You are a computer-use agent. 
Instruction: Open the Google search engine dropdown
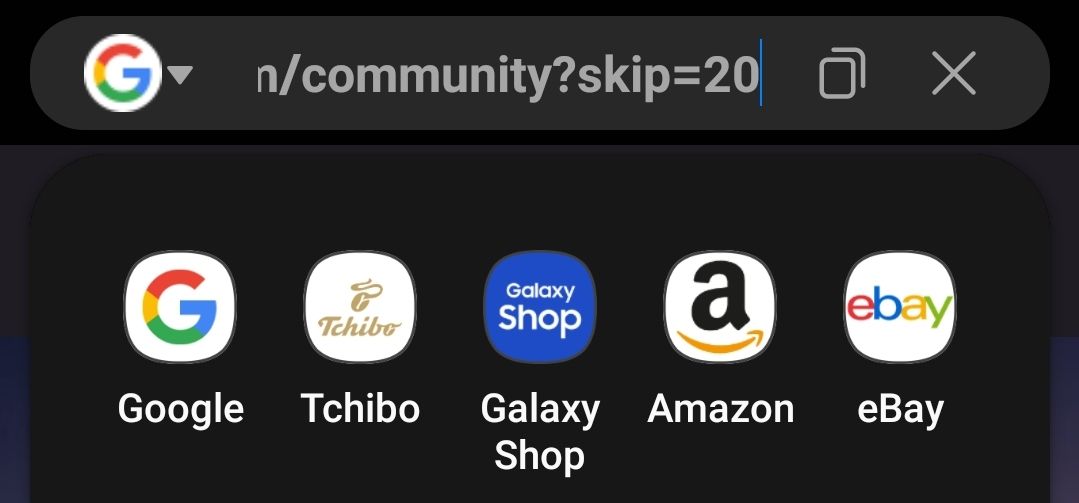[140, 74]
